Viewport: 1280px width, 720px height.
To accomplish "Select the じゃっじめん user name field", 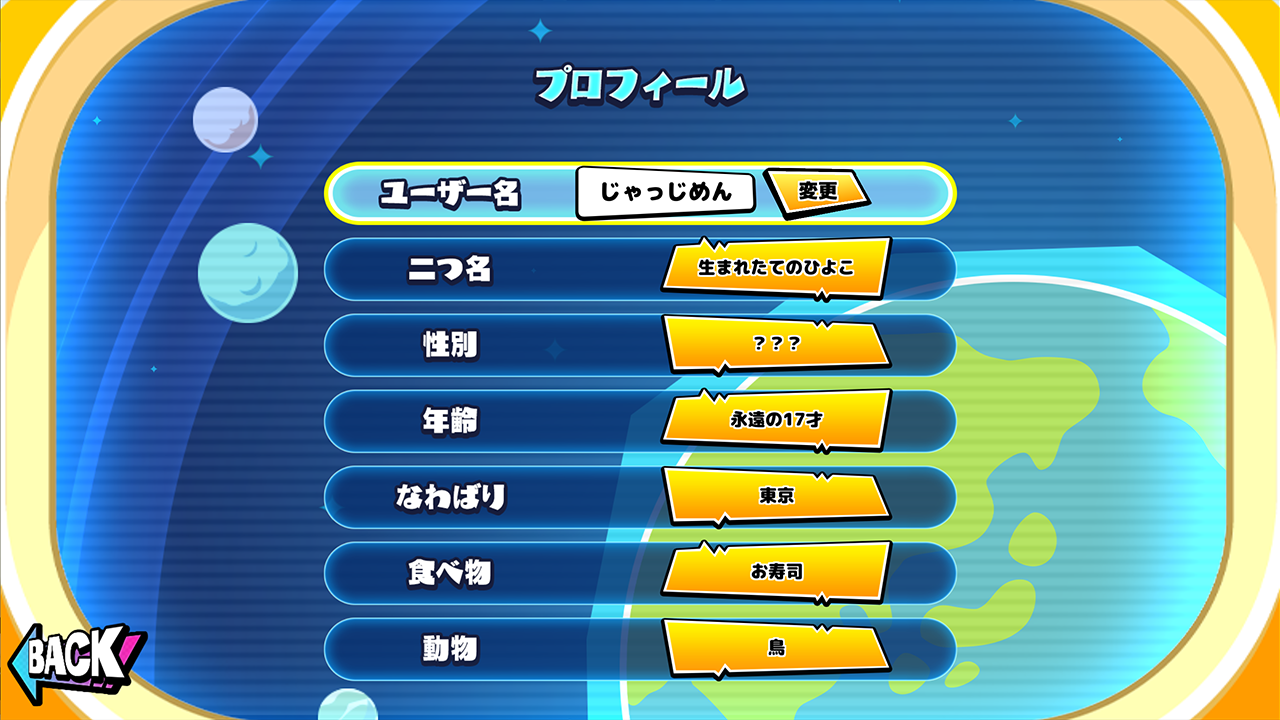I will [x=664, y=193].
